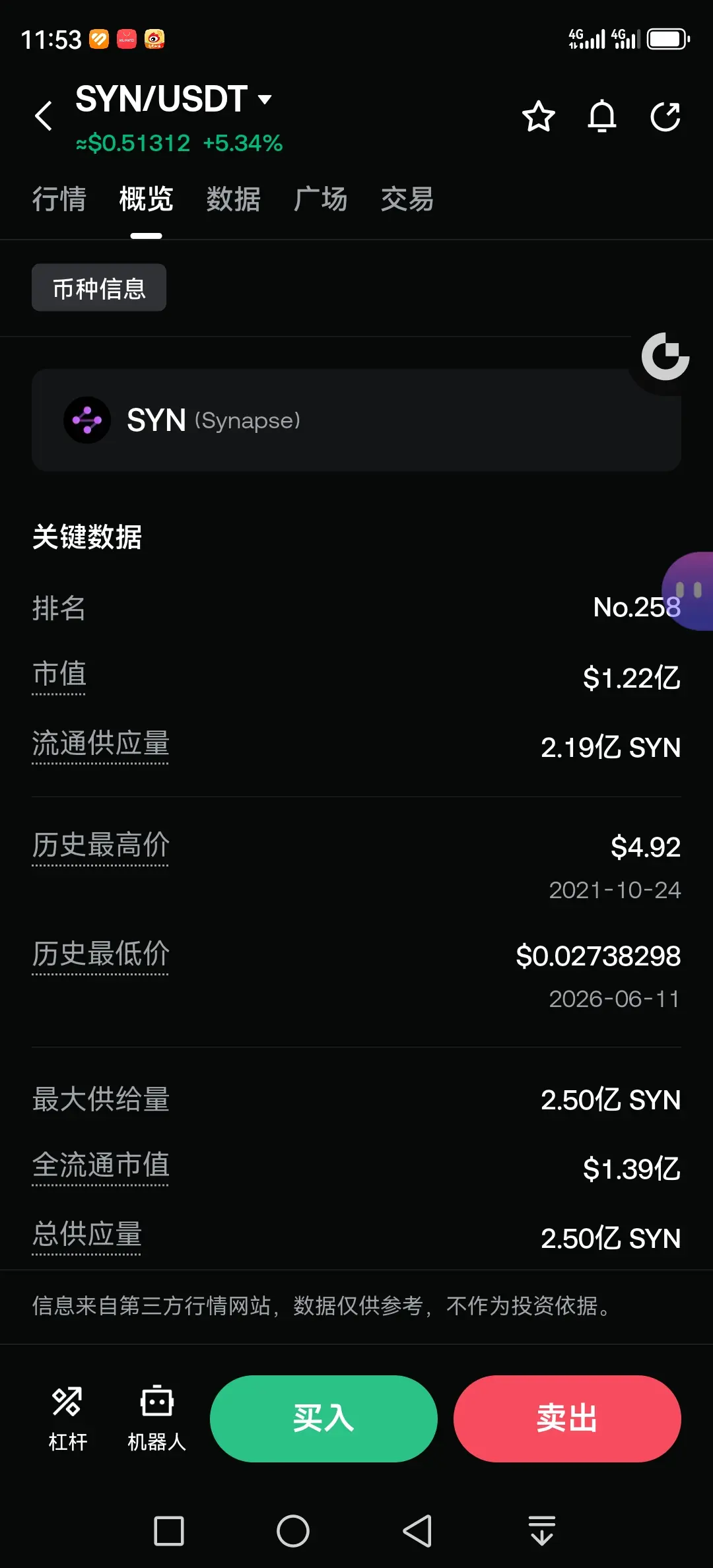Switch to the 广场 tab
Screen dimensions: 713x1568
click(x=320, y=199)
